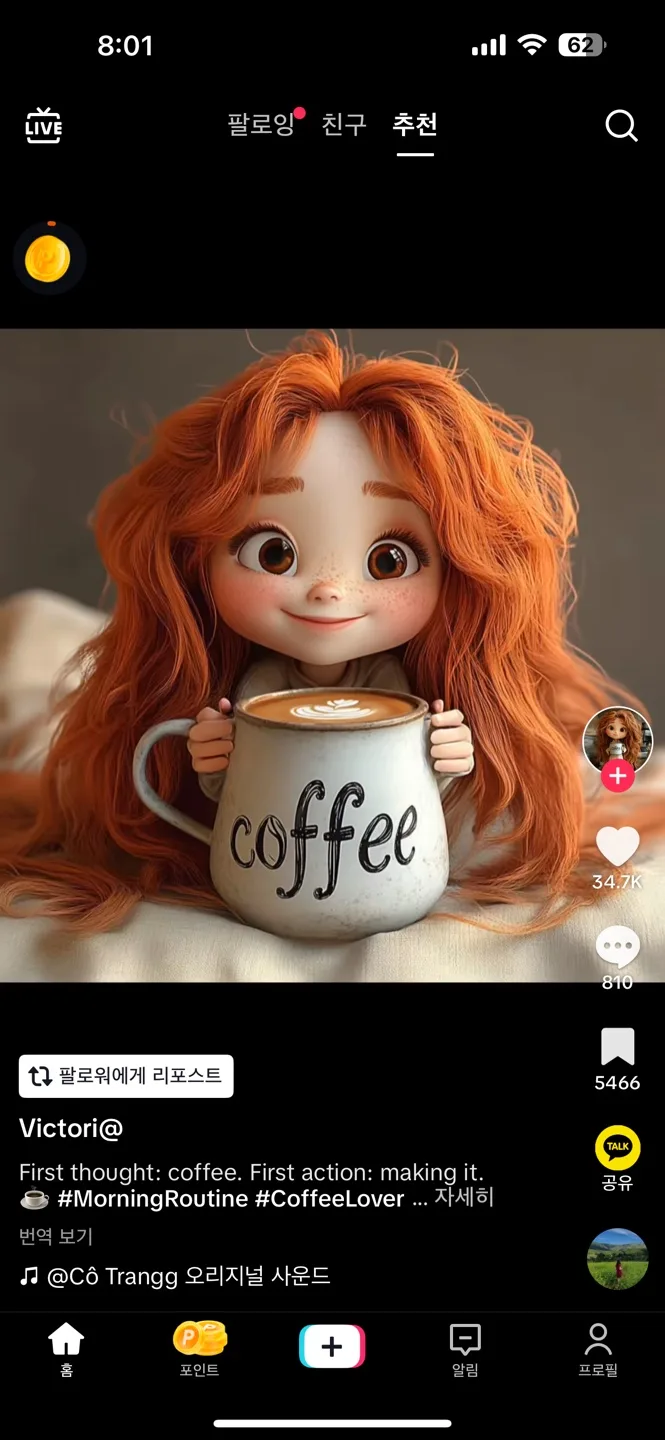The image size is (665, 1440).
Task: Tap 번역 보기 to translate
Action: pos(56,1237)
